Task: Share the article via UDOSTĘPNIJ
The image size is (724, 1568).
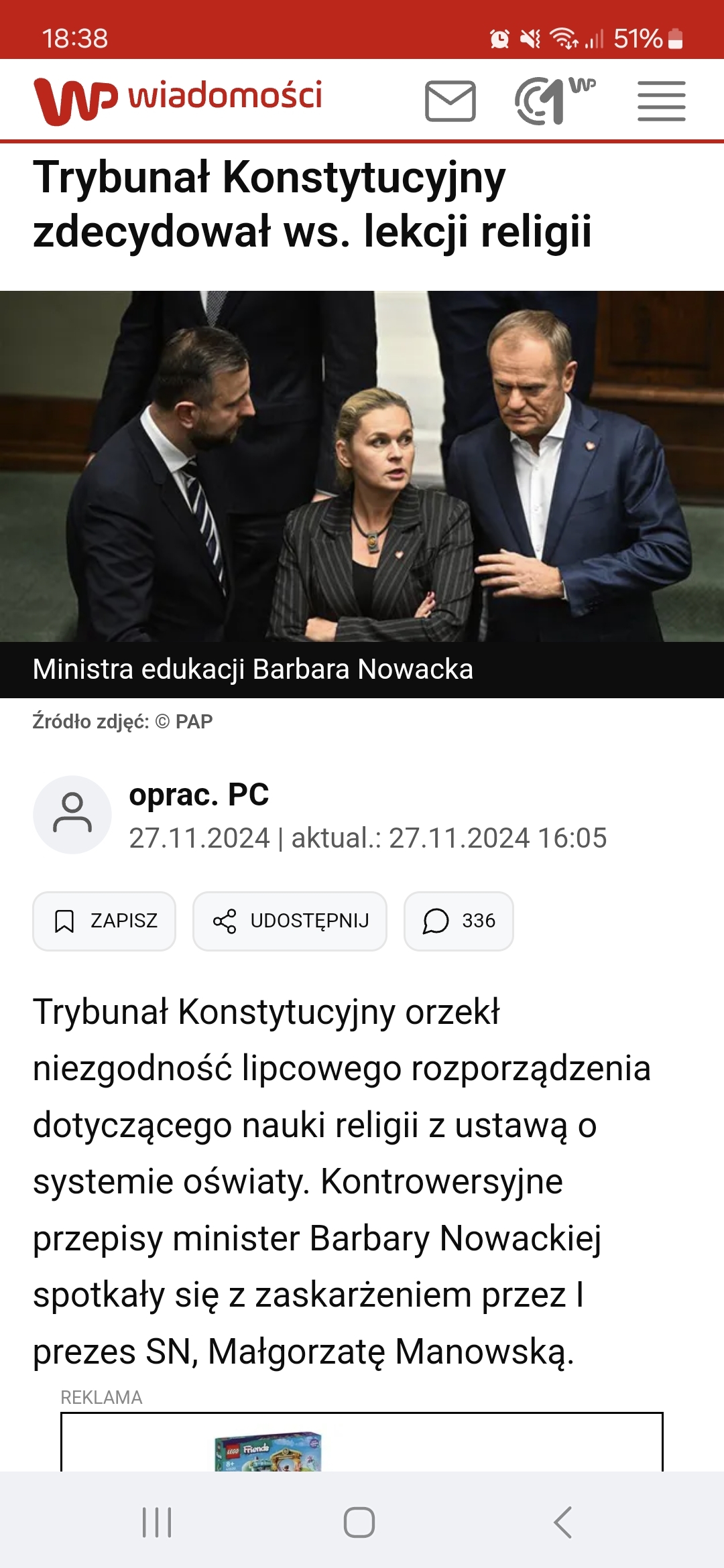Action: pyautogui.click(x=290, y=921)
